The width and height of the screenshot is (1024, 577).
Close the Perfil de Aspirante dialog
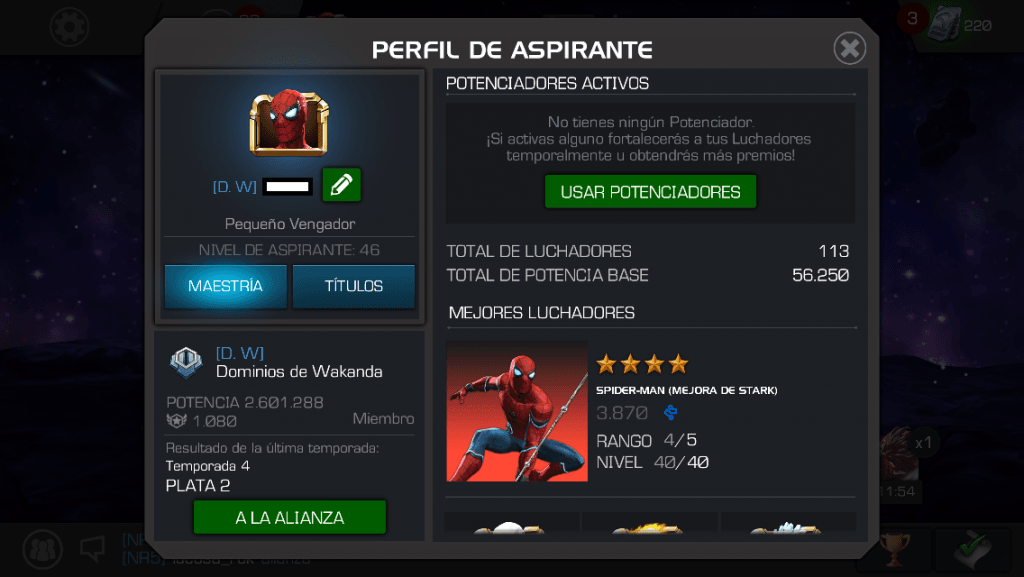point(849,48)
